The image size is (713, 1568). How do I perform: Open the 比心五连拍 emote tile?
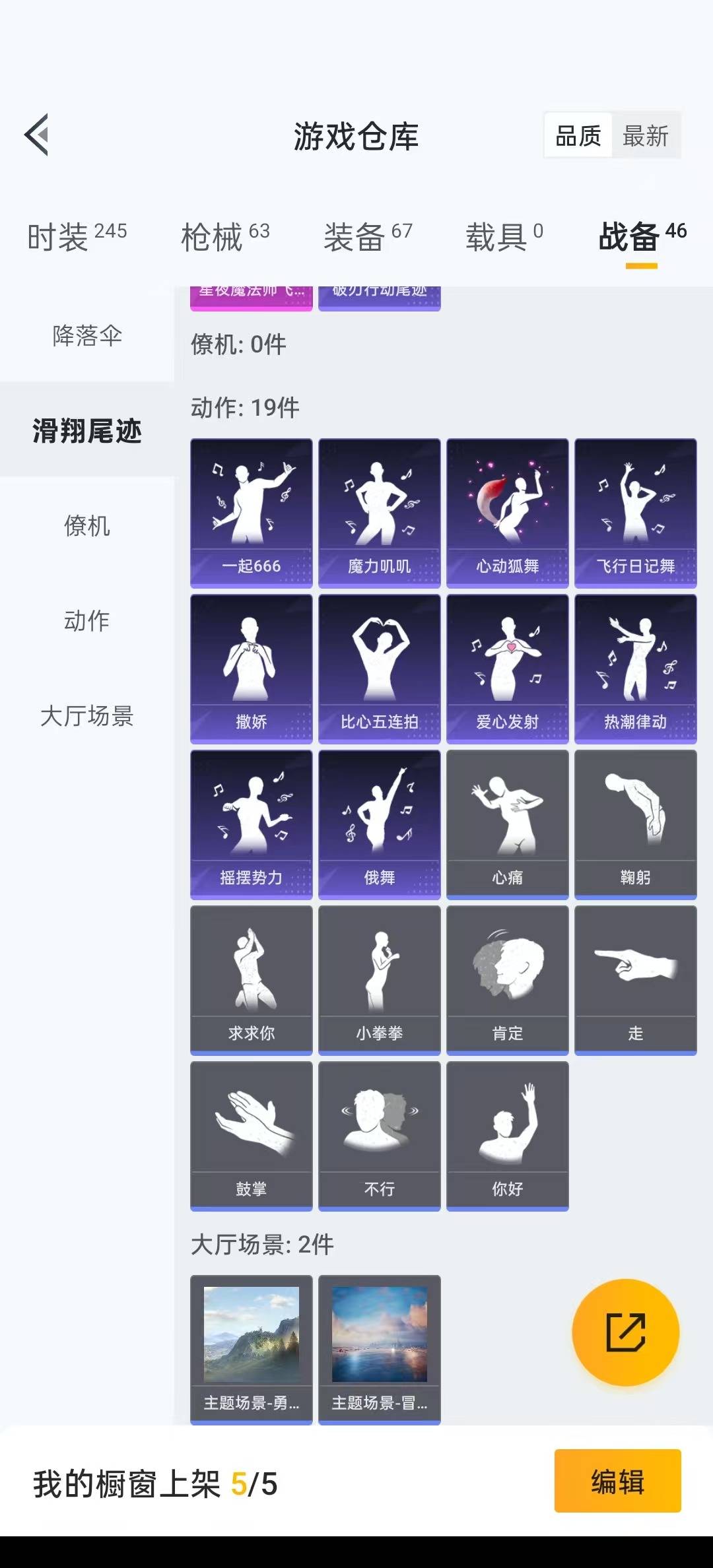click(x=380, y=669)
